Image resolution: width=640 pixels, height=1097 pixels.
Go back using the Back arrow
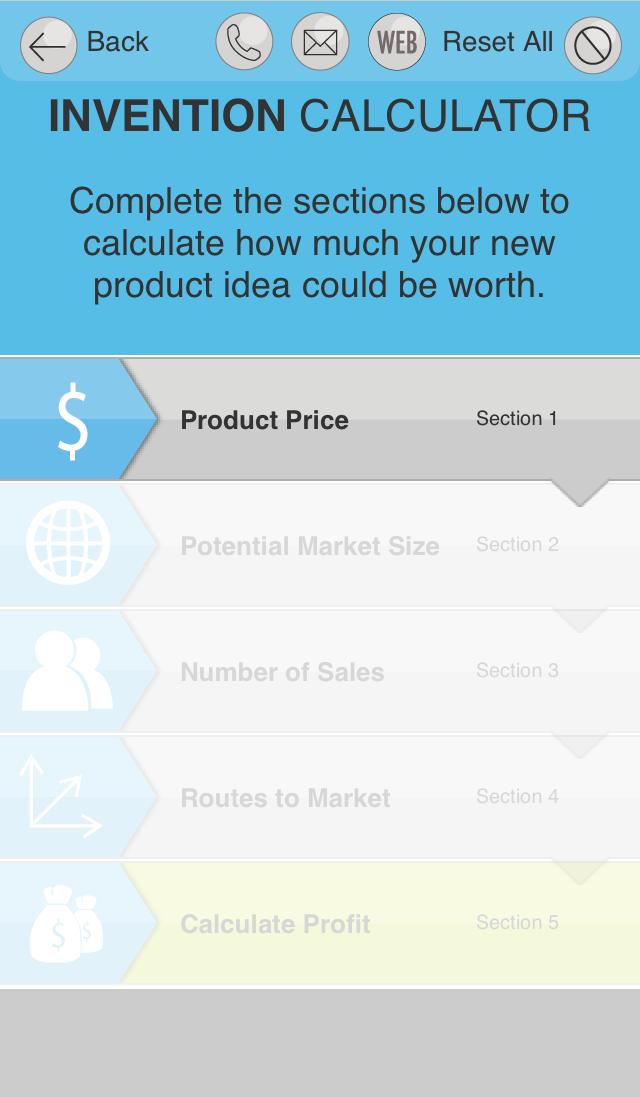point(48,45)
